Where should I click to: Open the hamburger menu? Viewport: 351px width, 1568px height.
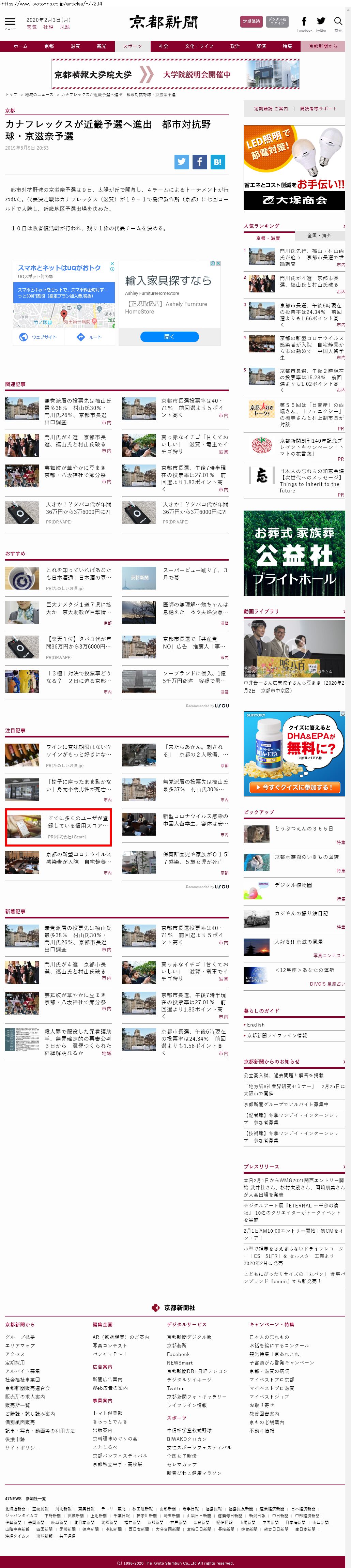pyautogui.click(x=10, y=22)
